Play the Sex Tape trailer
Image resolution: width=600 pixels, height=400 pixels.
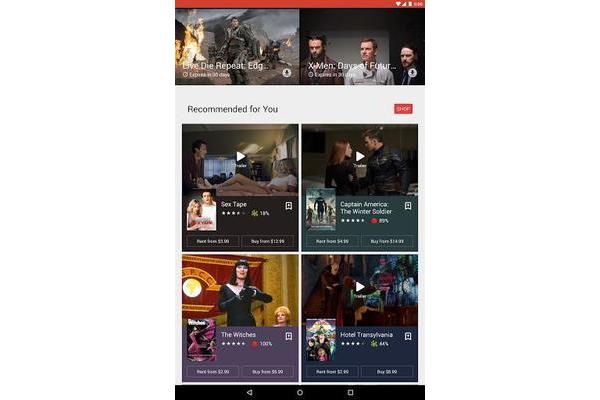pyautogui.click(x=241, y=157)
